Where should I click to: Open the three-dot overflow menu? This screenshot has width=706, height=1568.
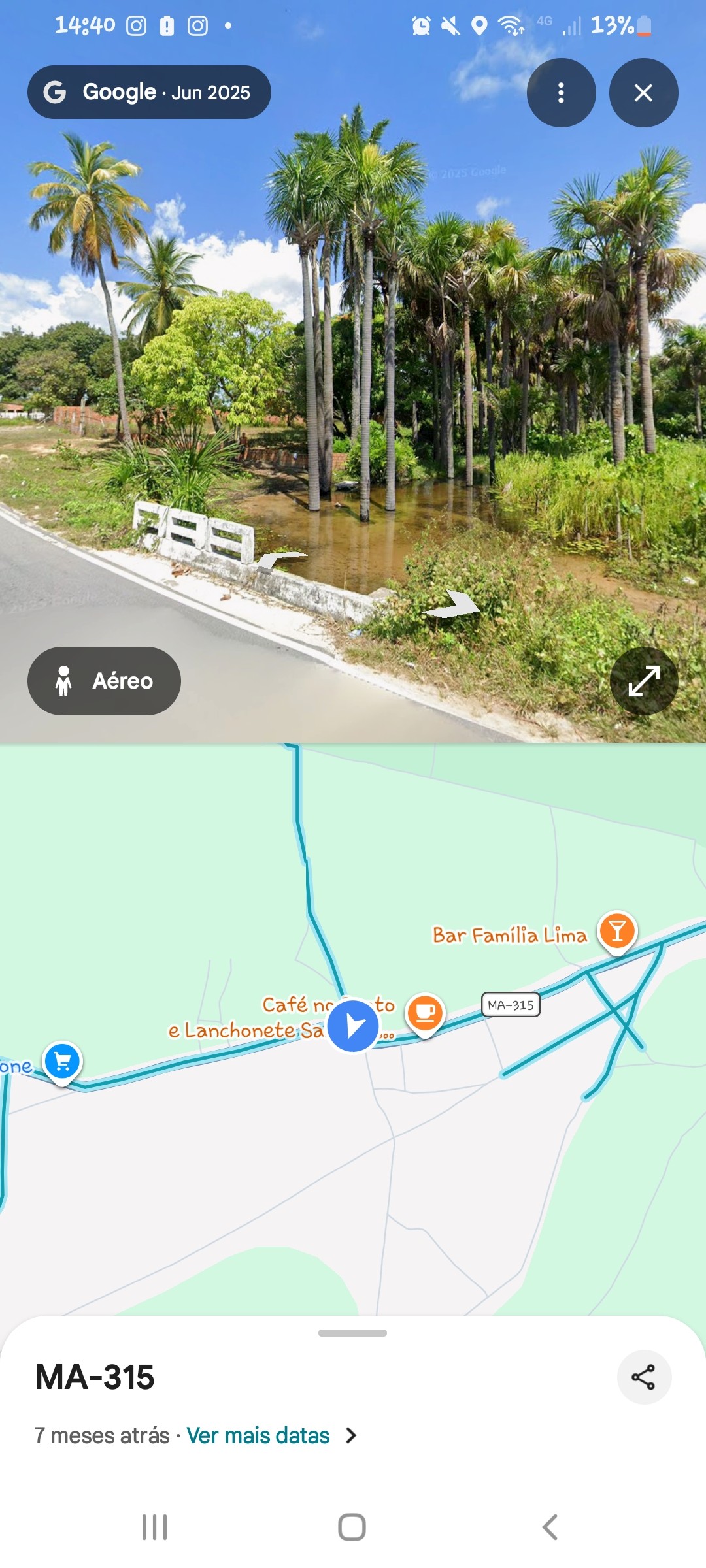[561, 93]
